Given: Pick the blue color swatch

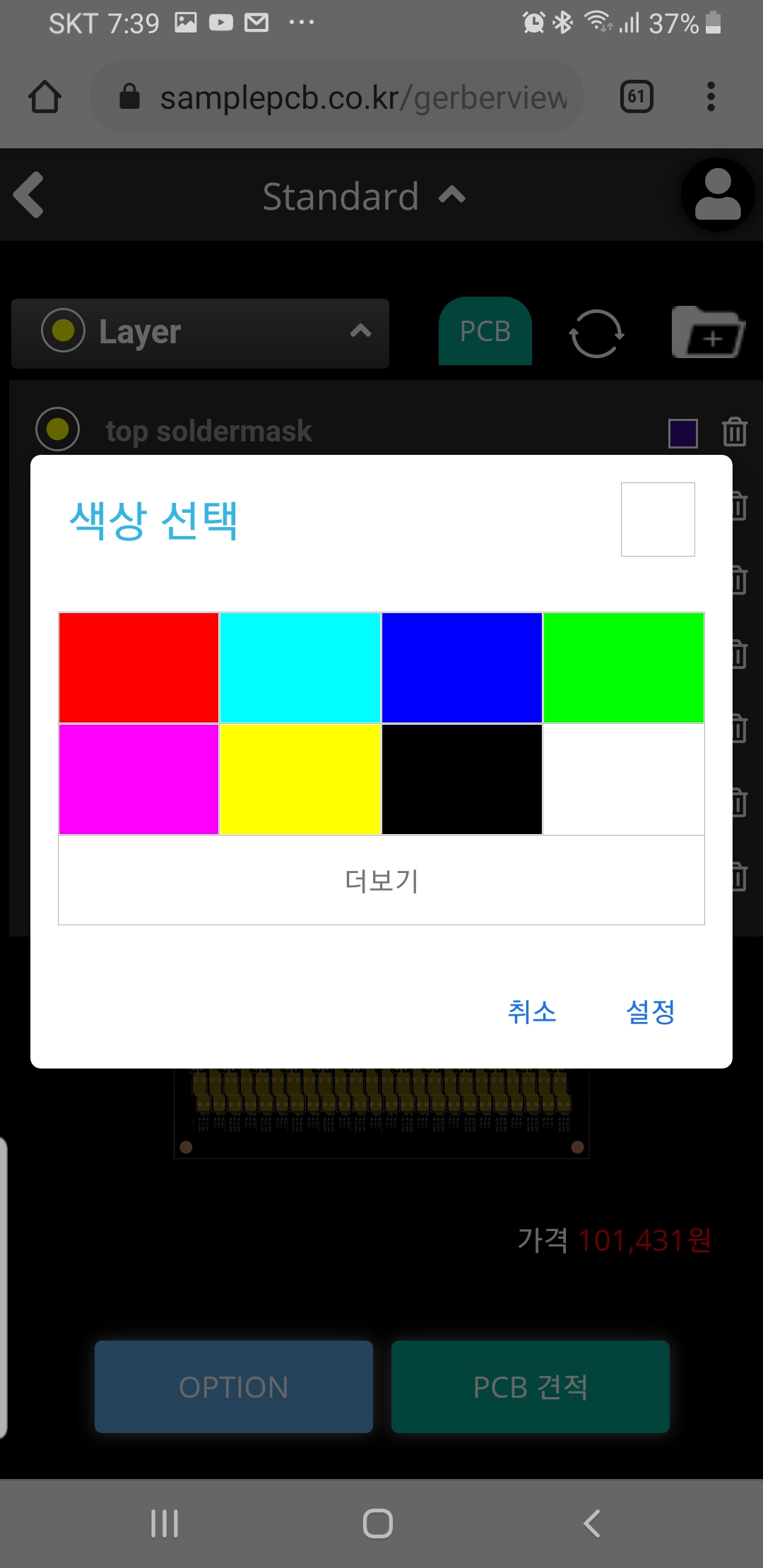Looking at the screenshot, I should tap(462, 667).
